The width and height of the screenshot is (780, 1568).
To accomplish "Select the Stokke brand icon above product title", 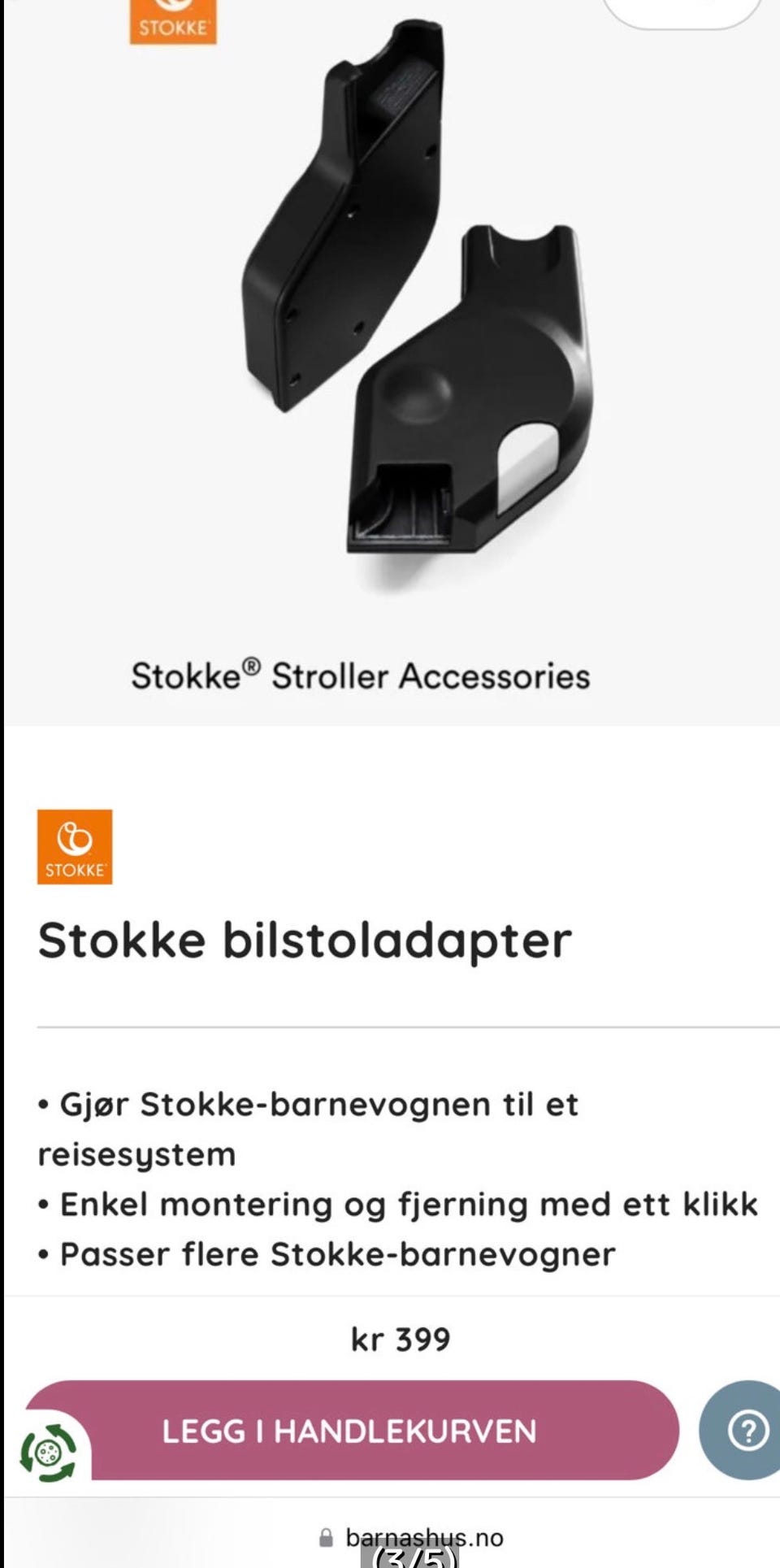I will coord(76,846).
